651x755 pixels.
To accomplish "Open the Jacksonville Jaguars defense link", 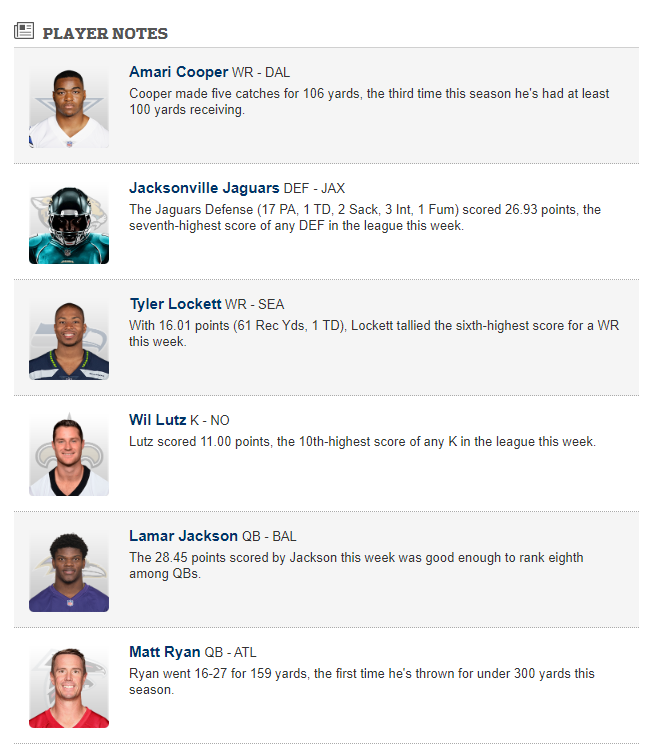I will tap(203, 188).
